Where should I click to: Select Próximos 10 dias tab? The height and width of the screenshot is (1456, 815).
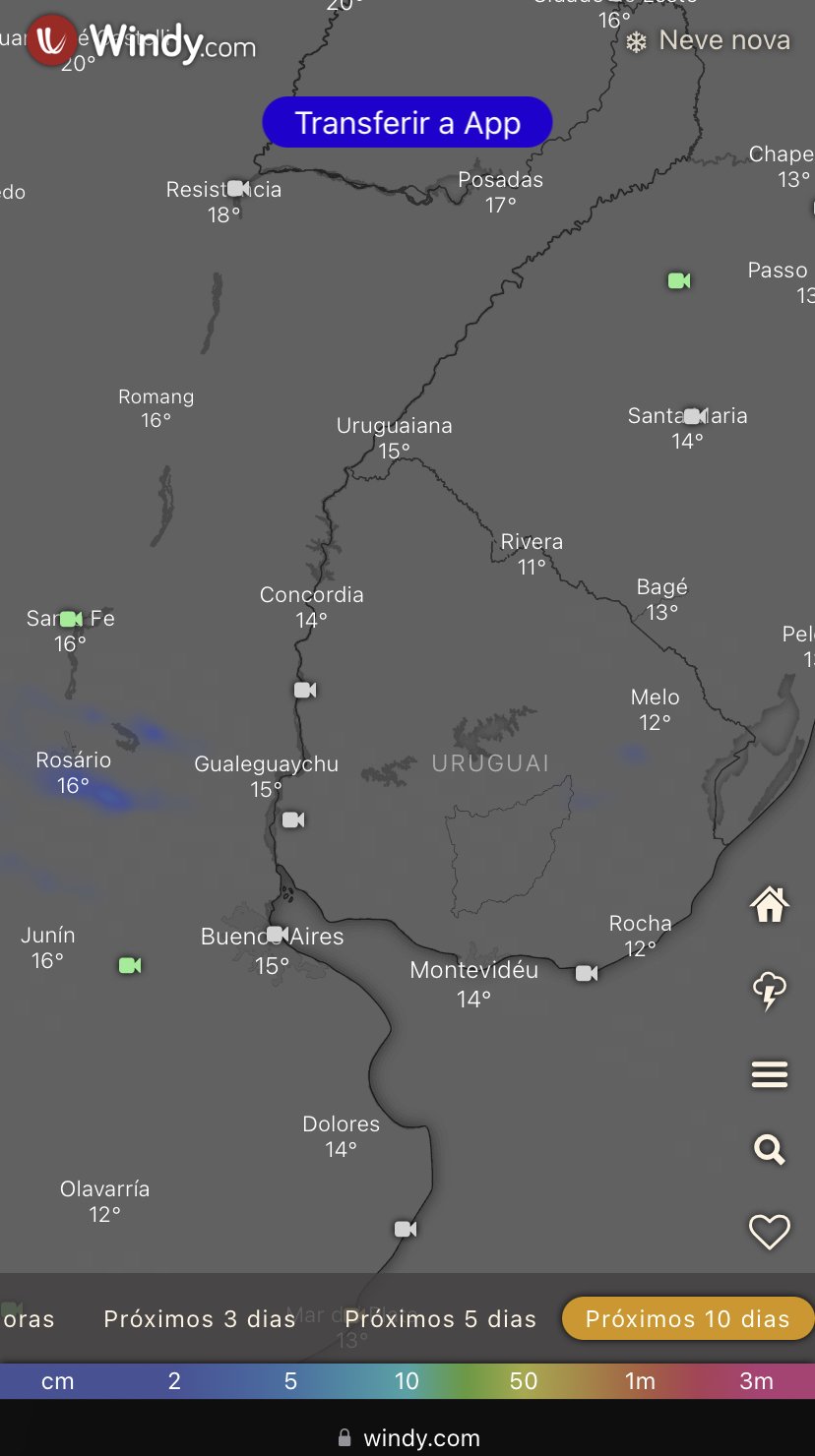688,1319
